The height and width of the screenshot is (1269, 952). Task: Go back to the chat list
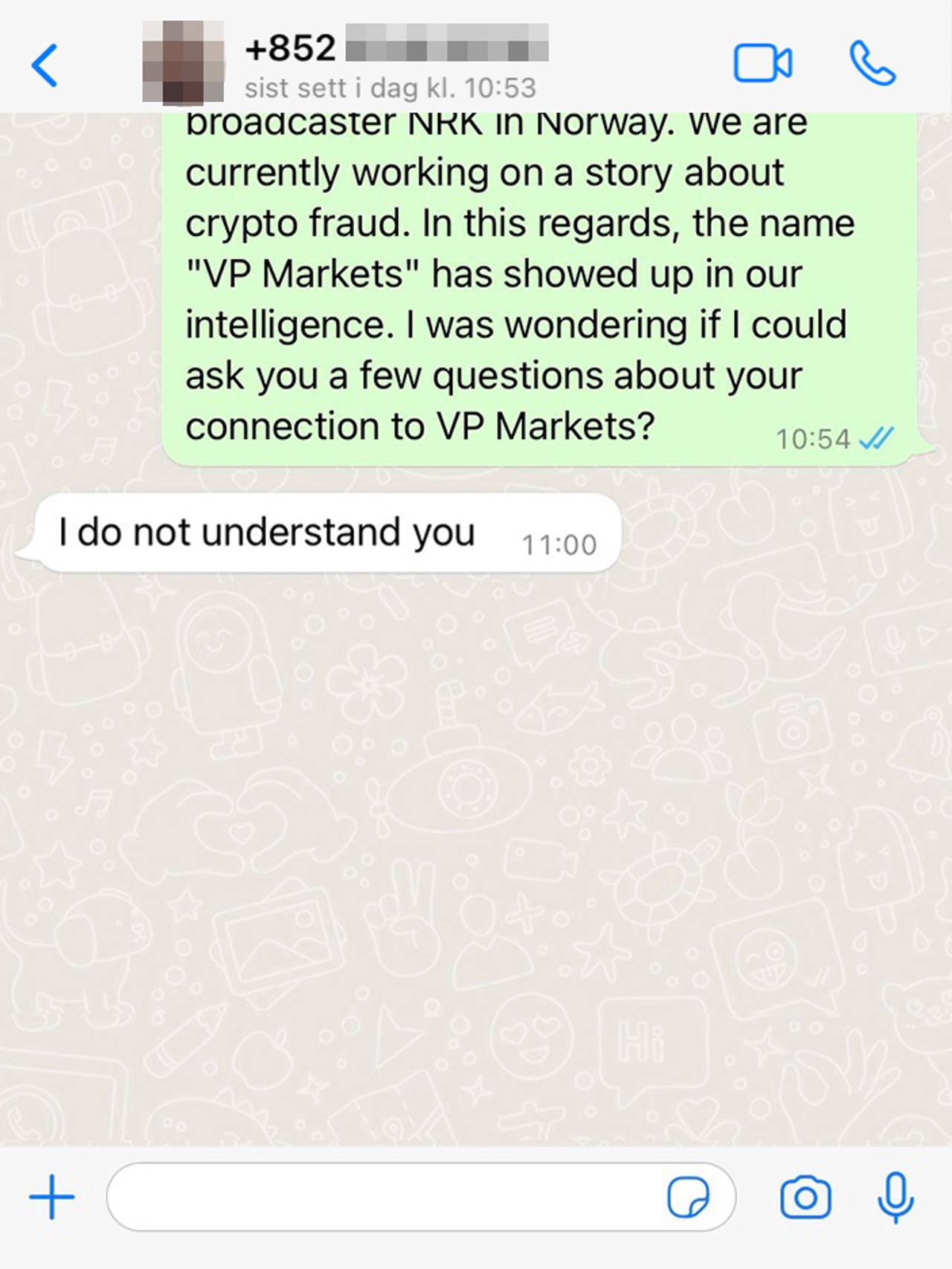click(45, 65)
